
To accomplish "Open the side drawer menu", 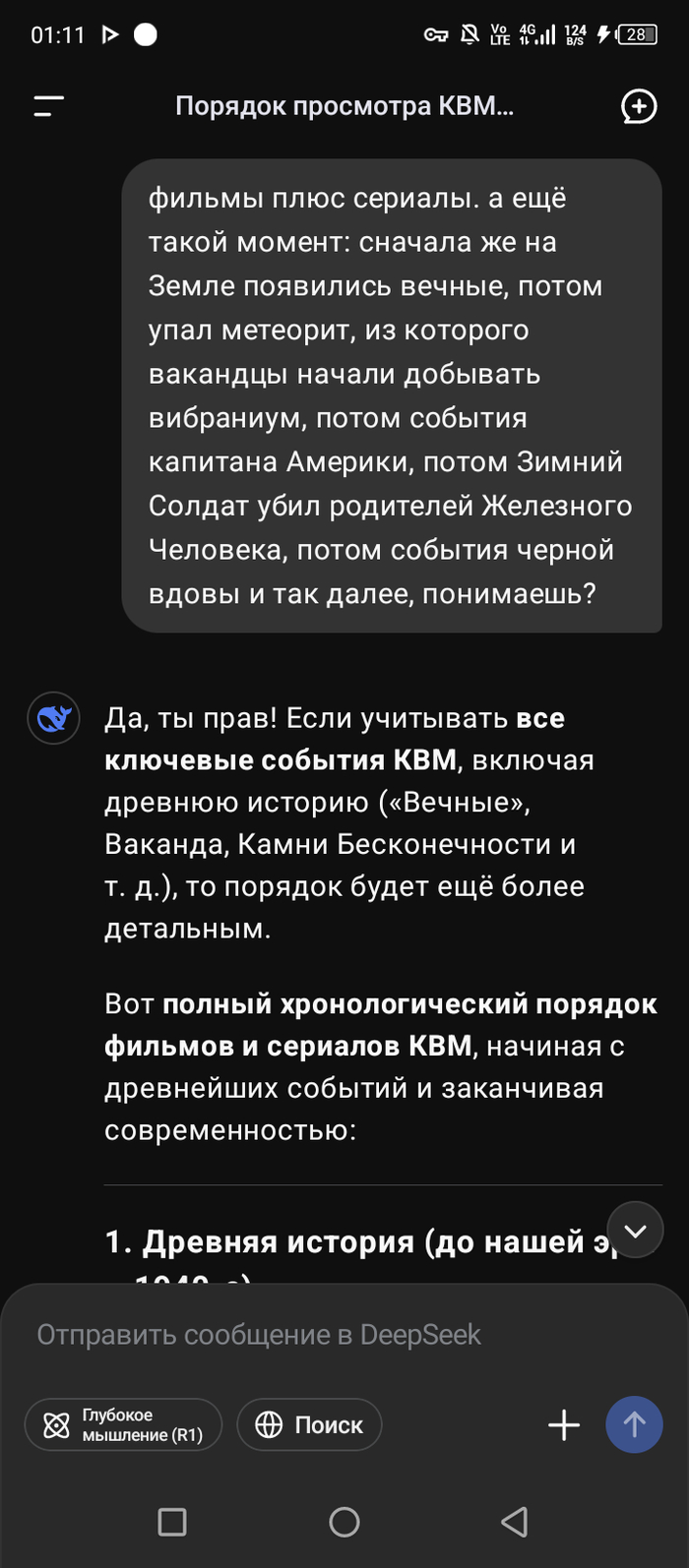I will coord(48,106).
